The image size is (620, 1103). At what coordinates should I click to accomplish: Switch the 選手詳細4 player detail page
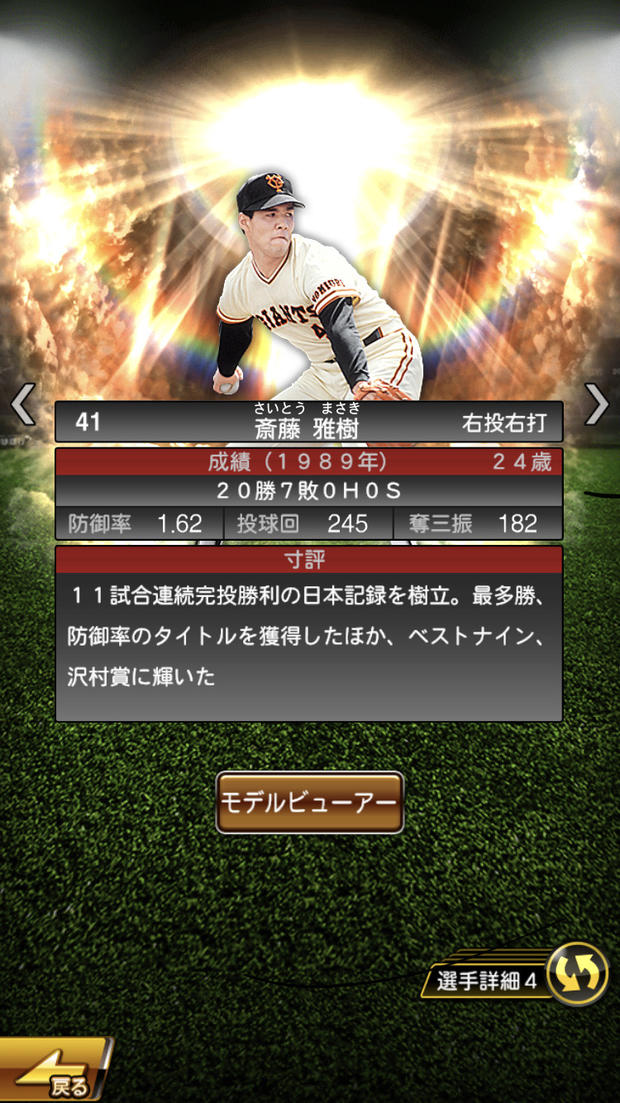(577, 973)
